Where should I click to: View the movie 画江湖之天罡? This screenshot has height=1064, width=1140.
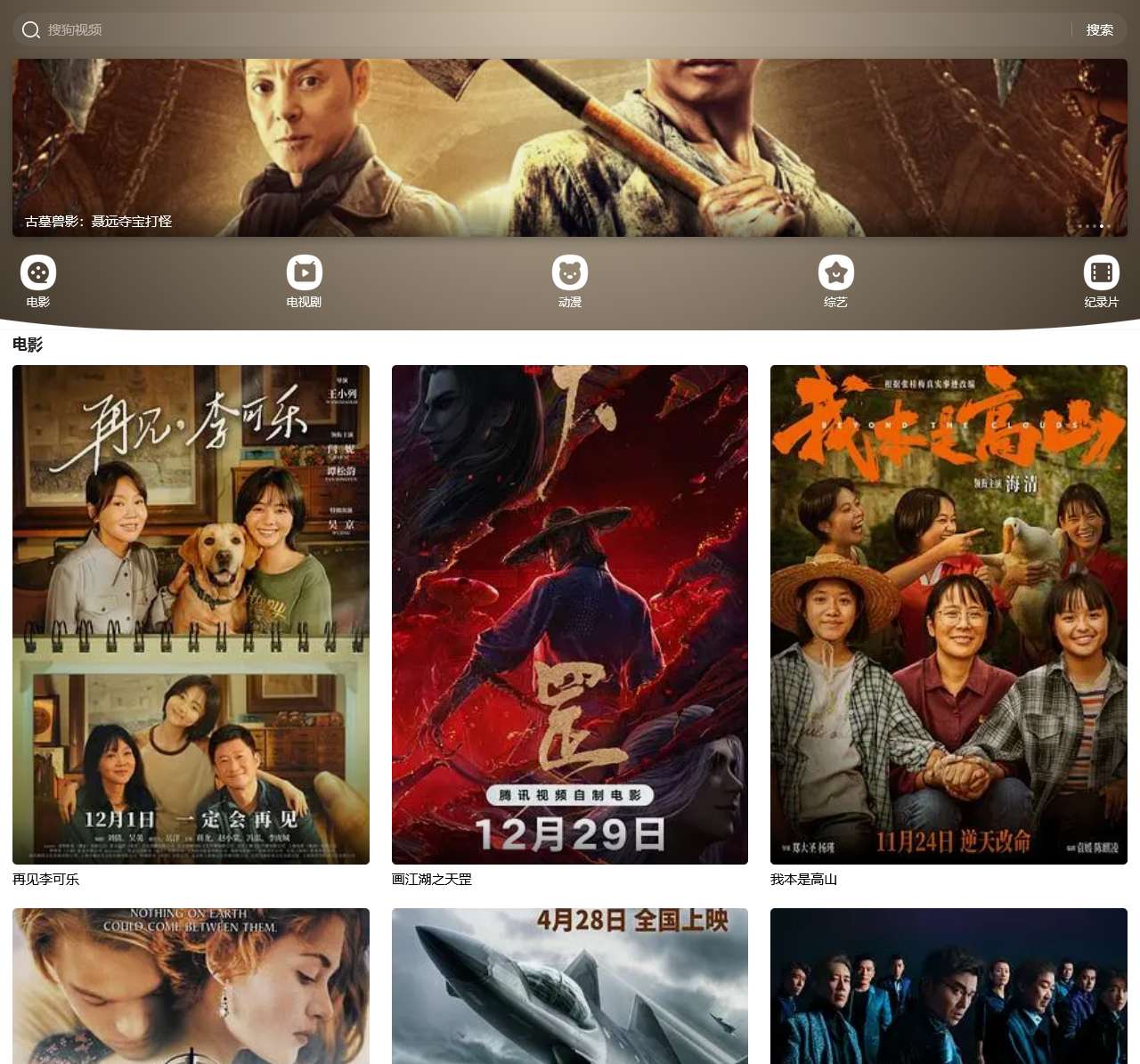[x=570, y=614]
